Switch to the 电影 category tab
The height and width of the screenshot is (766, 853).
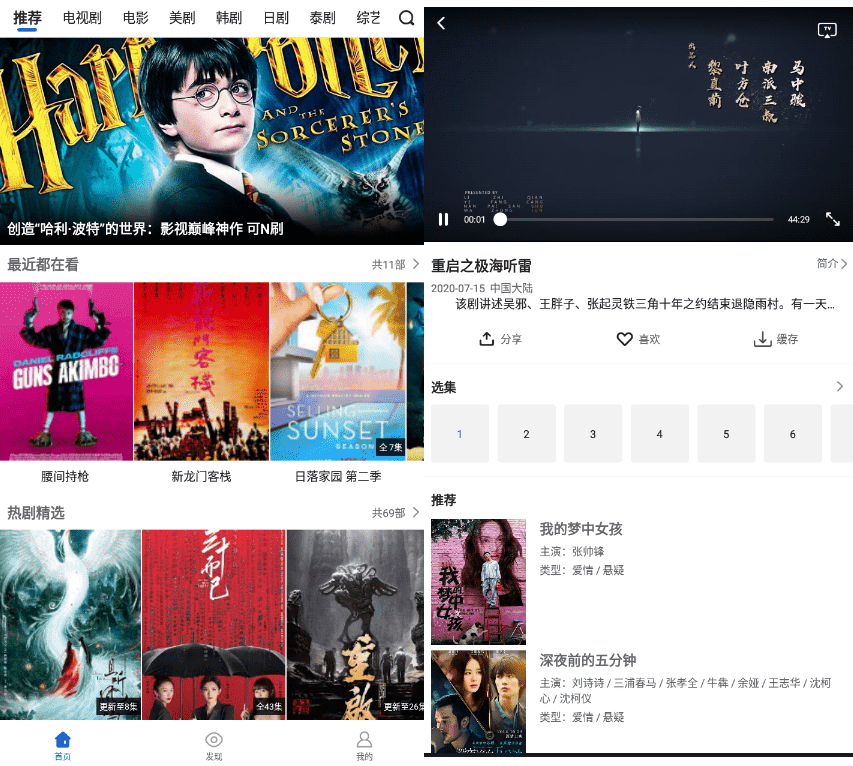(x=136, y=18)
